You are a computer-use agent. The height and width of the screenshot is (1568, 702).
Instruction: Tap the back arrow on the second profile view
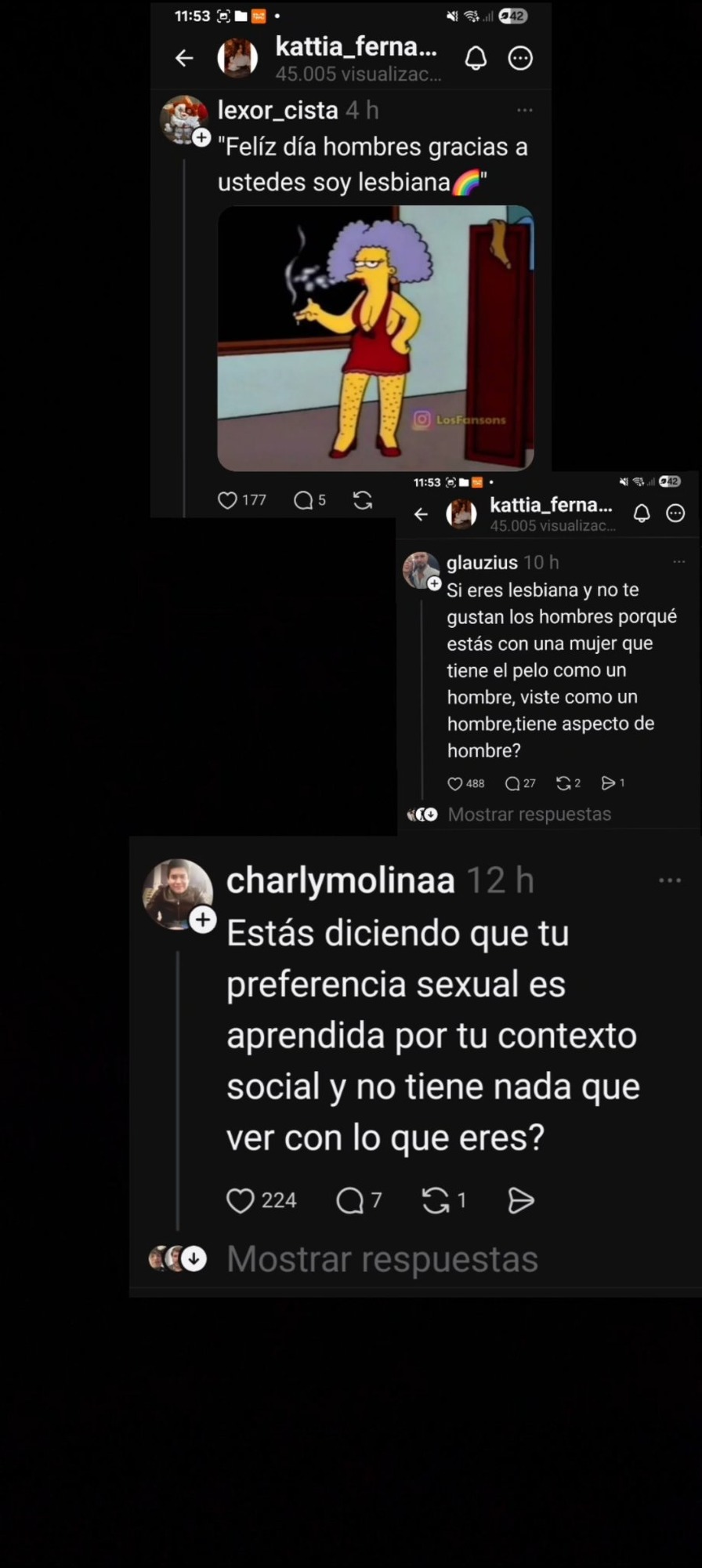421,514
